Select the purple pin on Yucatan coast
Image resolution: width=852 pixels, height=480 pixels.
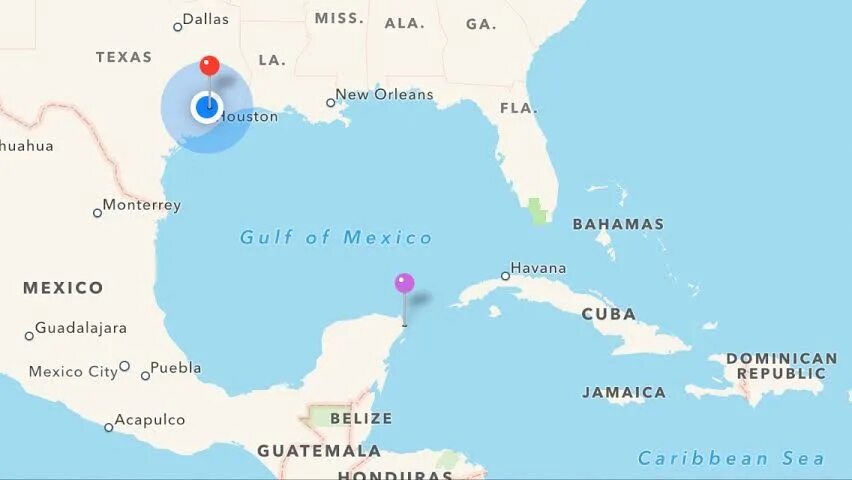point(404,284)
